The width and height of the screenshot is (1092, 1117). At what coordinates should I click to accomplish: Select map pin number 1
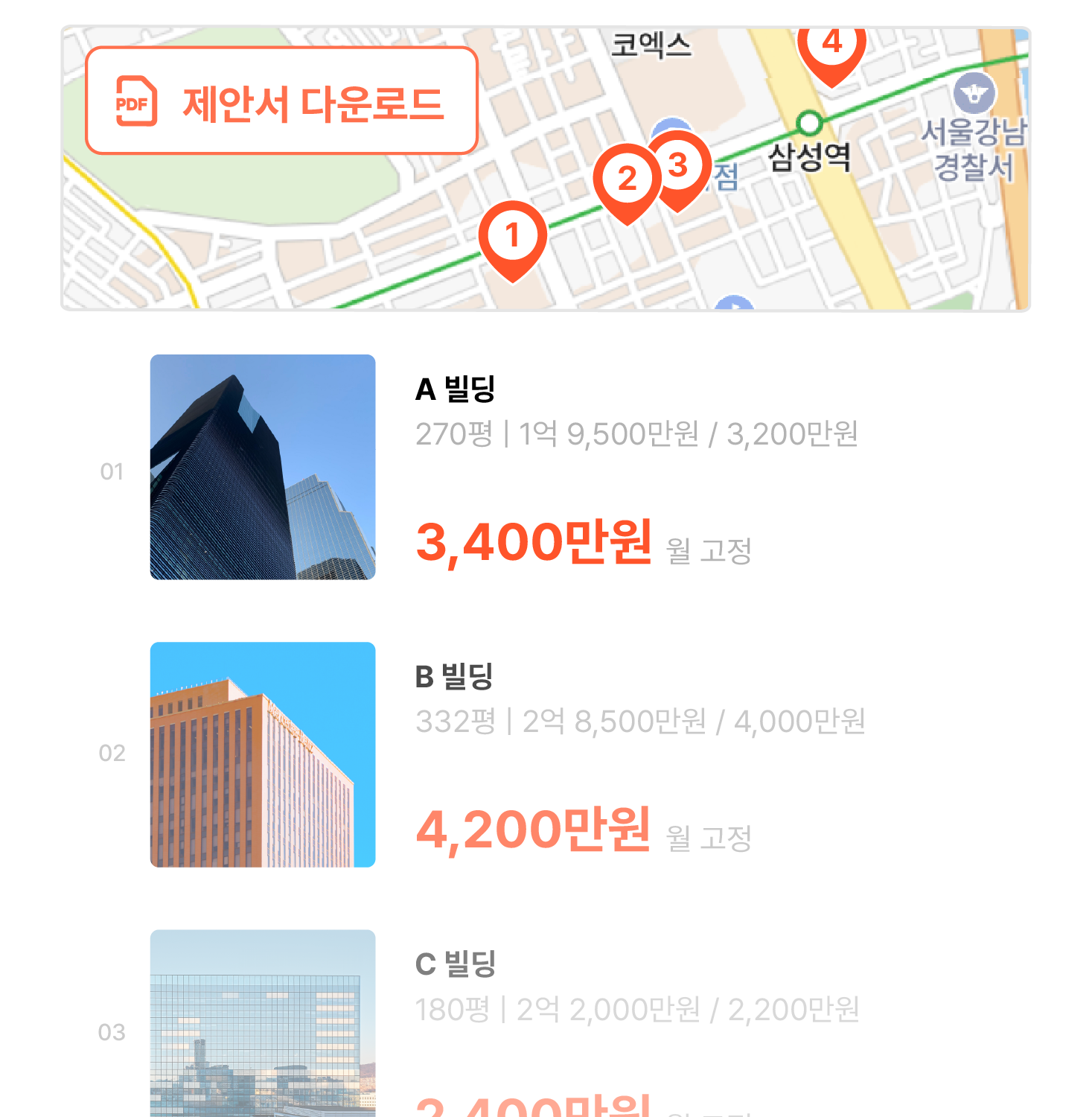point(512,237)
